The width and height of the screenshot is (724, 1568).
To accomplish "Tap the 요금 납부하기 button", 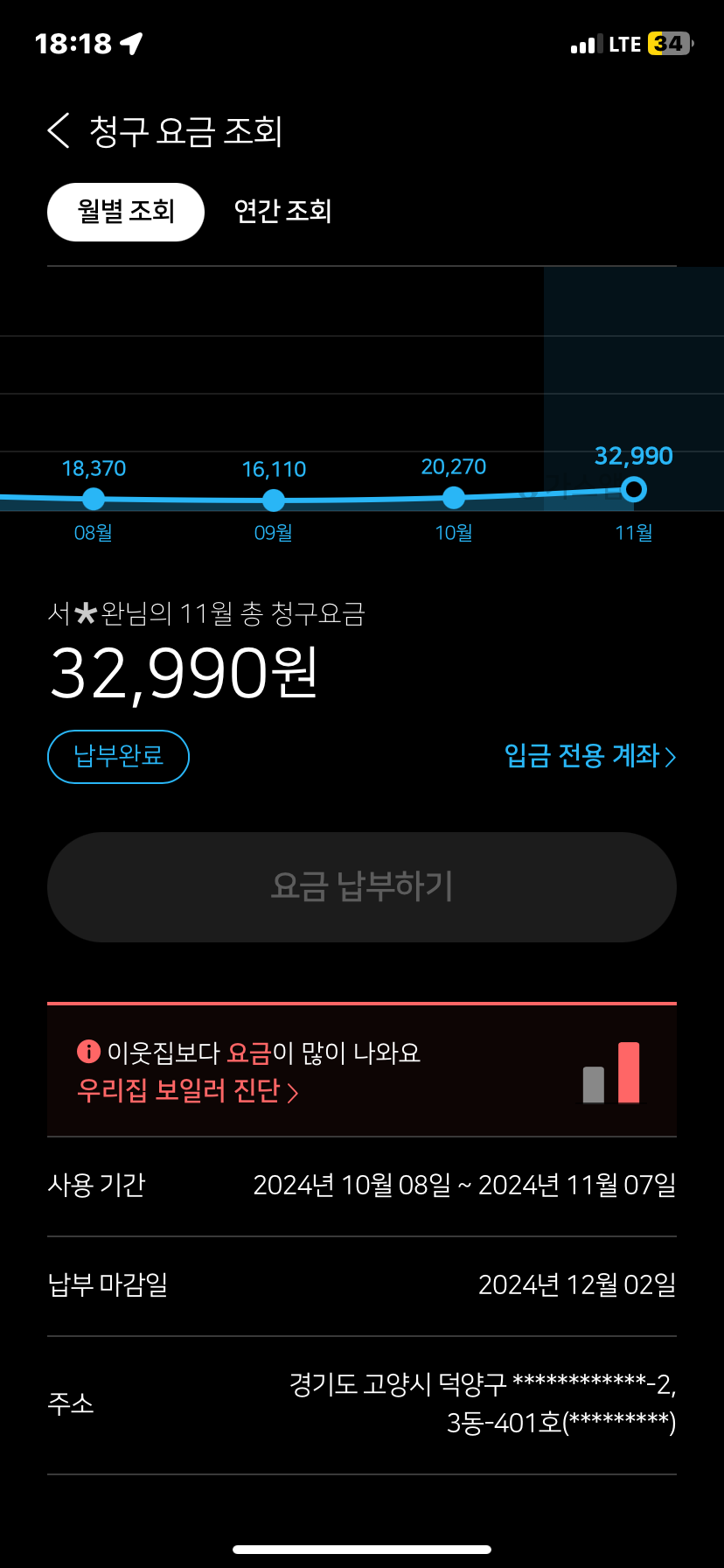I will (x=362, y=886).
